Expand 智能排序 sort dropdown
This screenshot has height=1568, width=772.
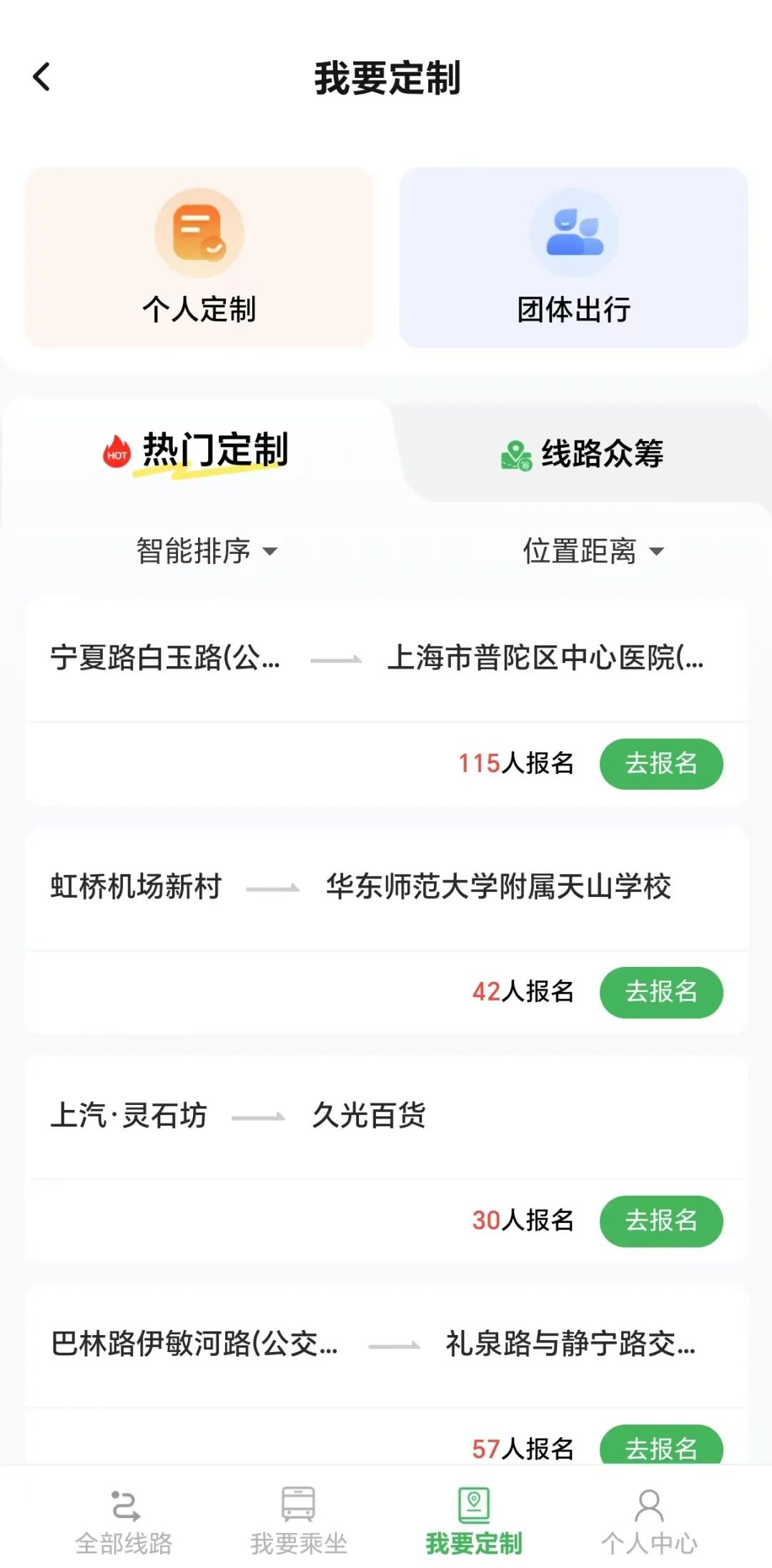pyautogui.click(x=207, y=551)
